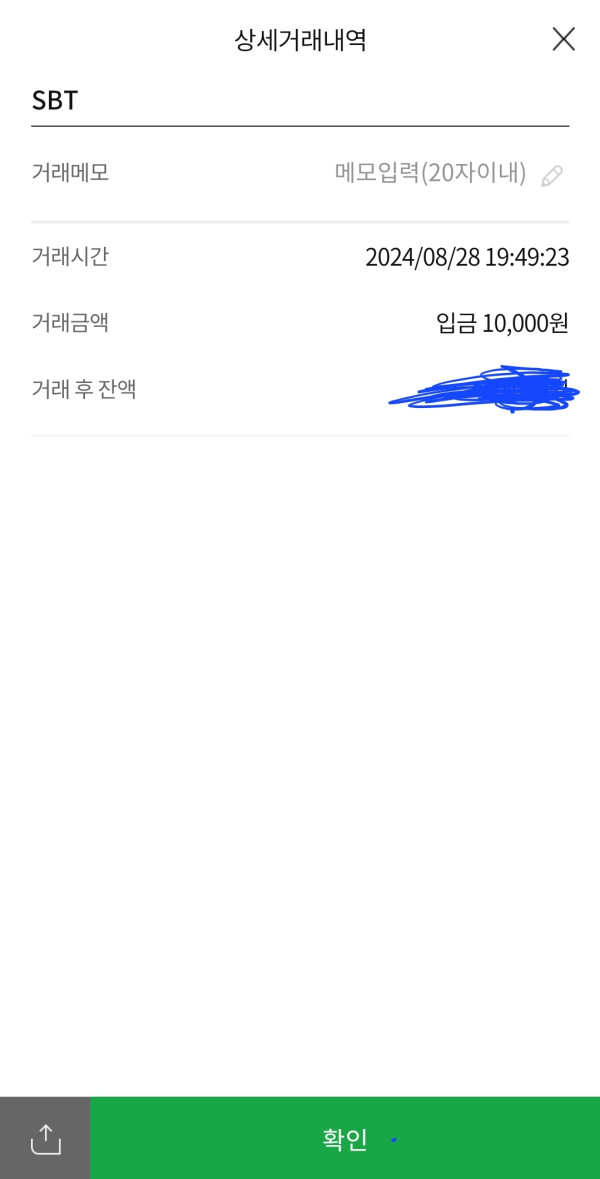Tap the memo input field
This screenshot has height=1179, width=600.
(x=430, y=173)
